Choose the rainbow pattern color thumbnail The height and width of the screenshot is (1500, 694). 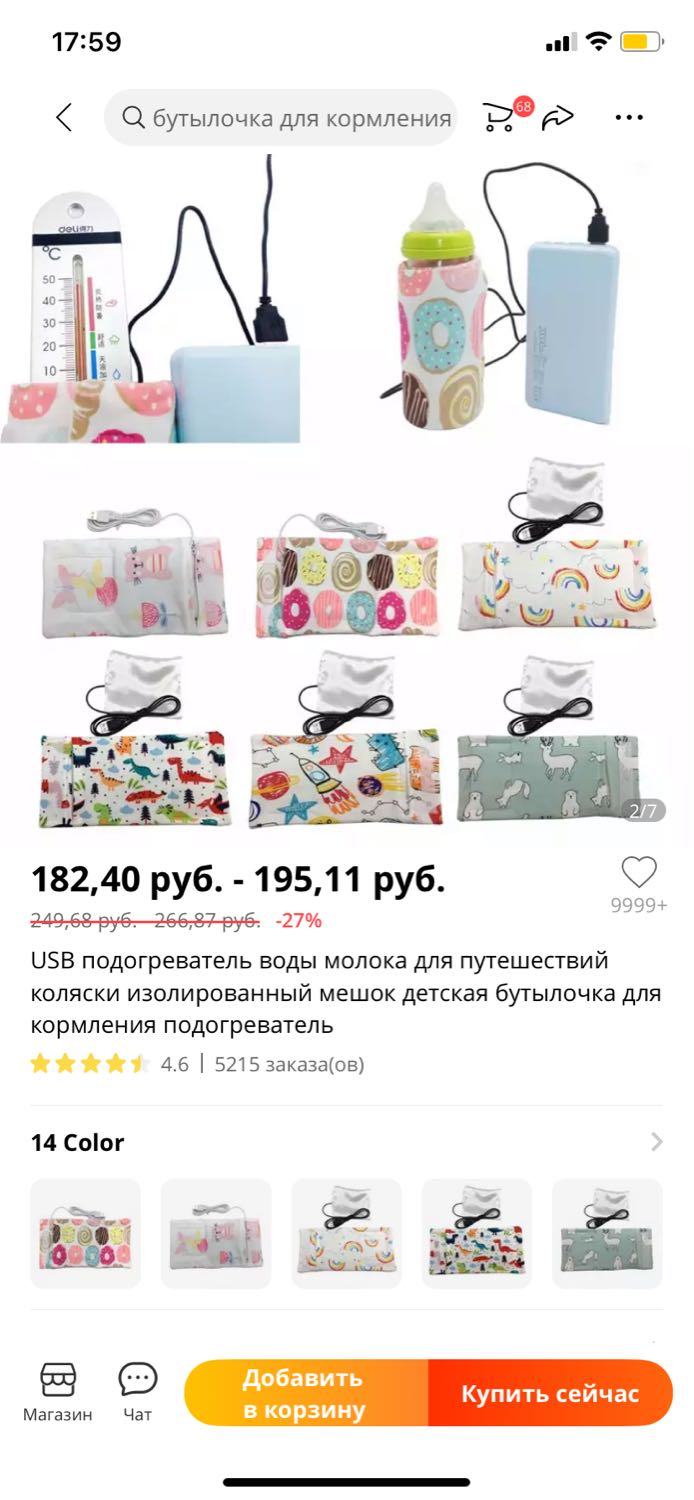point(347,1233)
